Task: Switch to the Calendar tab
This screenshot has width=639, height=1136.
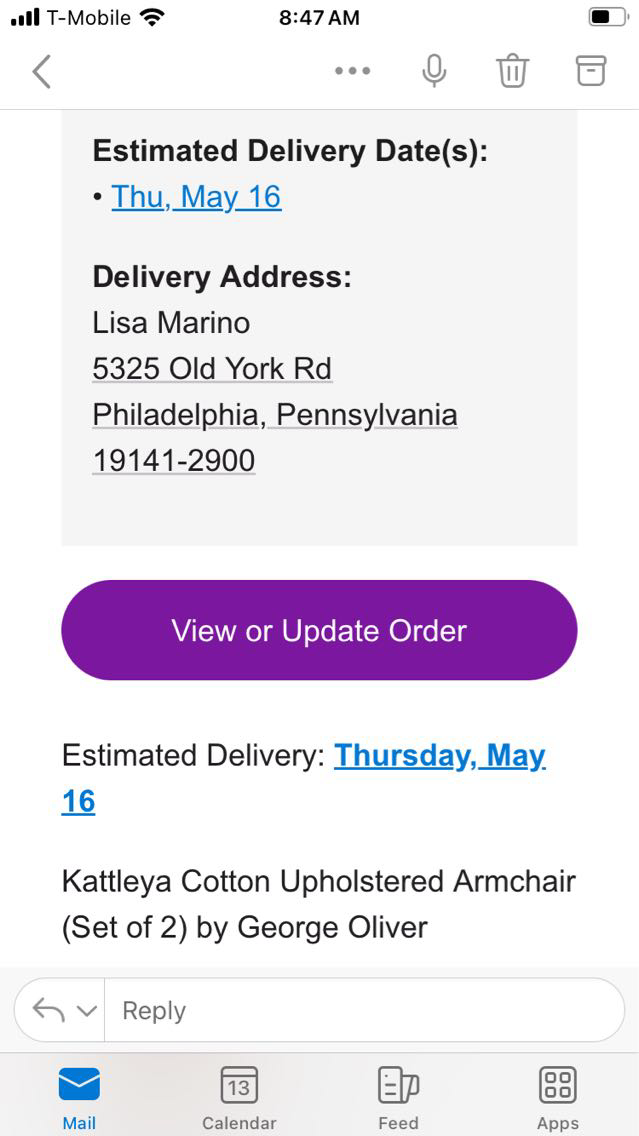Action: (239, 1097)
